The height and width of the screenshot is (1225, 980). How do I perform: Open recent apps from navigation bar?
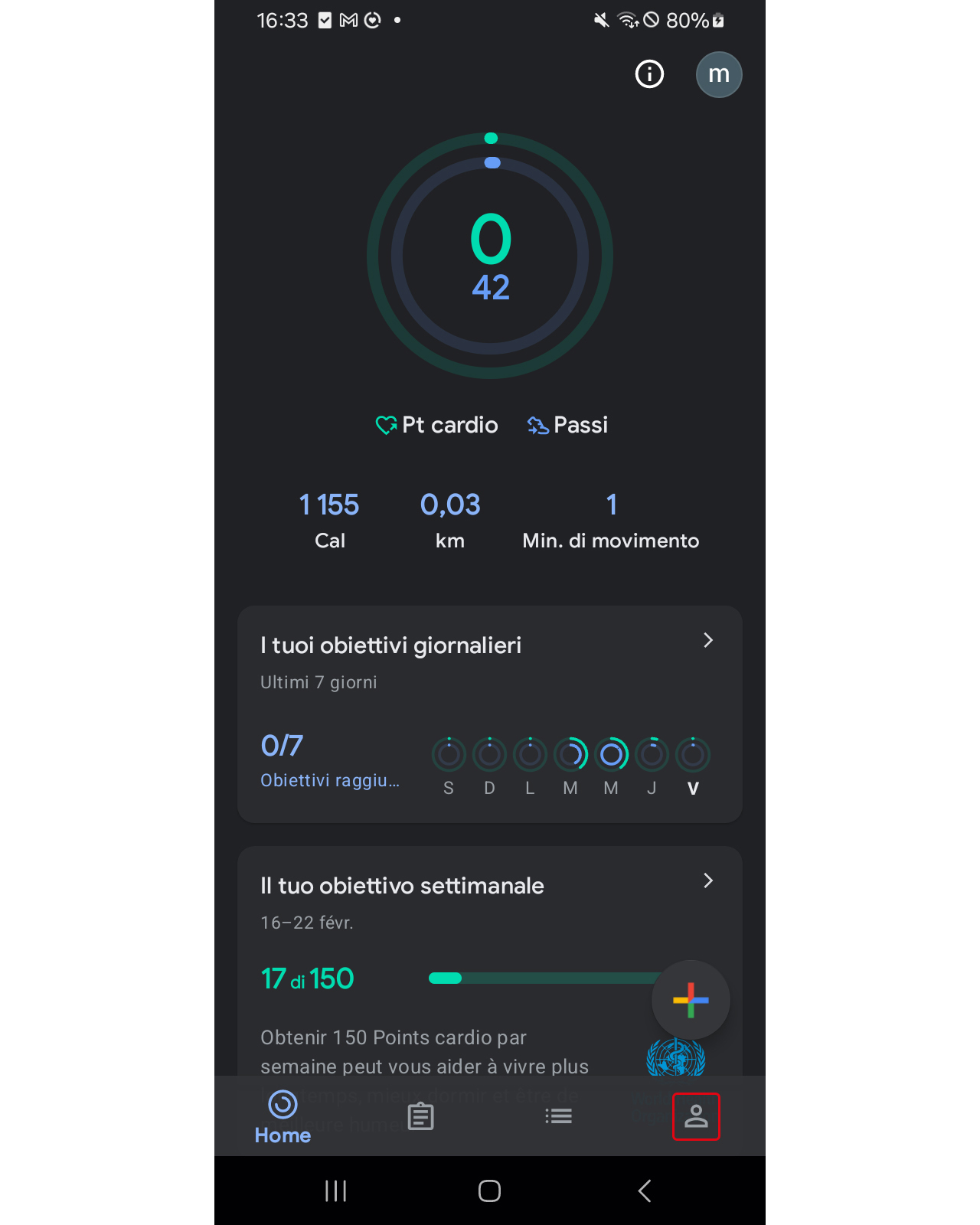pos(335,1191)
